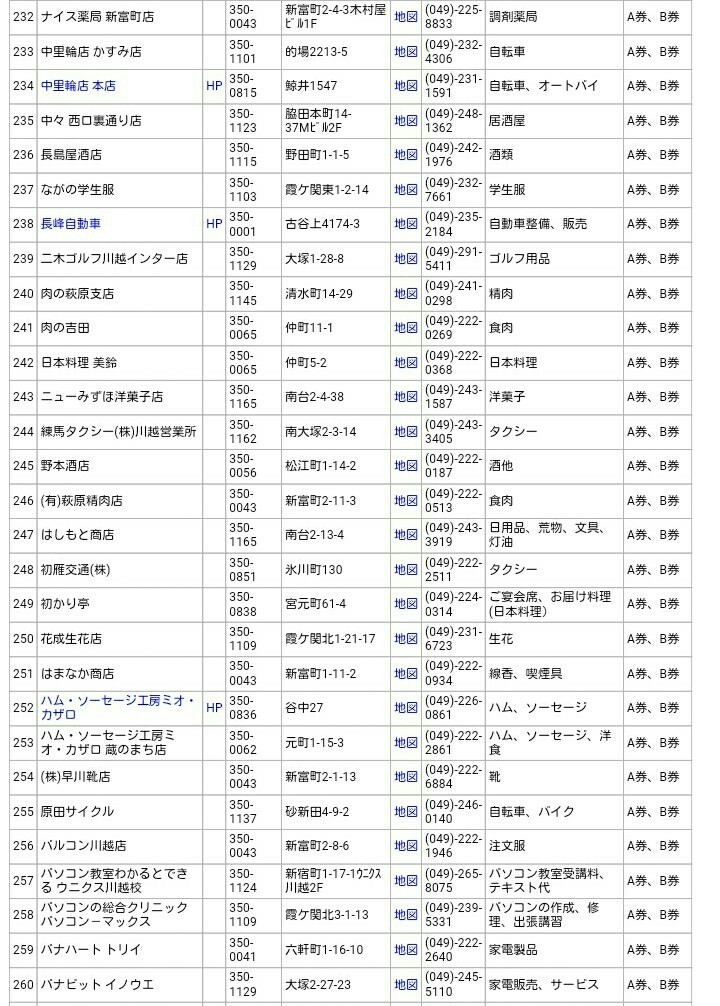Open the HP link for row 252
Screen dimensions: 720x1006
point(214,708)
